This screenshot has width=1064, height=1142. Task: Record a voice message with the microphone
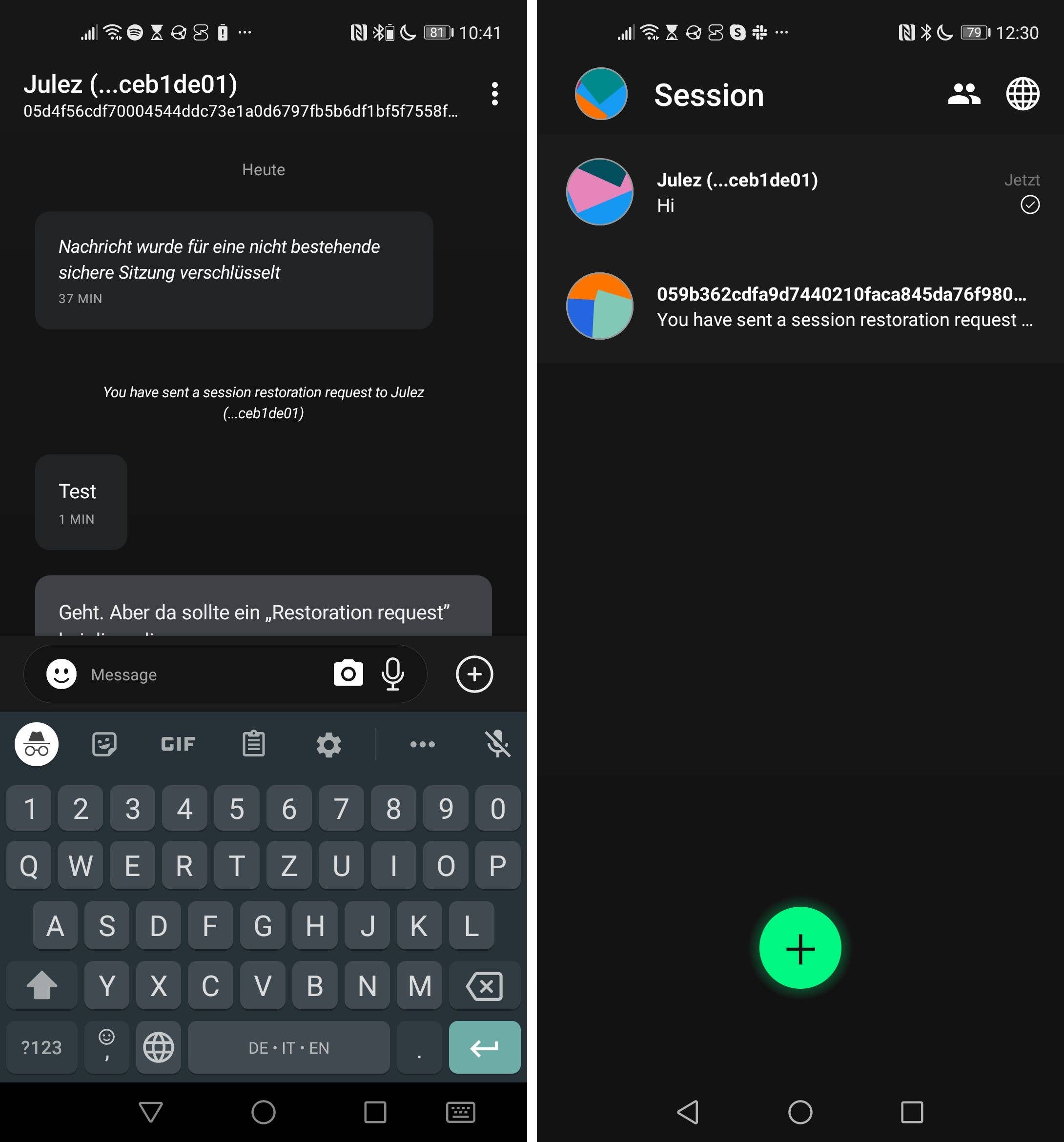coord(392,674)
